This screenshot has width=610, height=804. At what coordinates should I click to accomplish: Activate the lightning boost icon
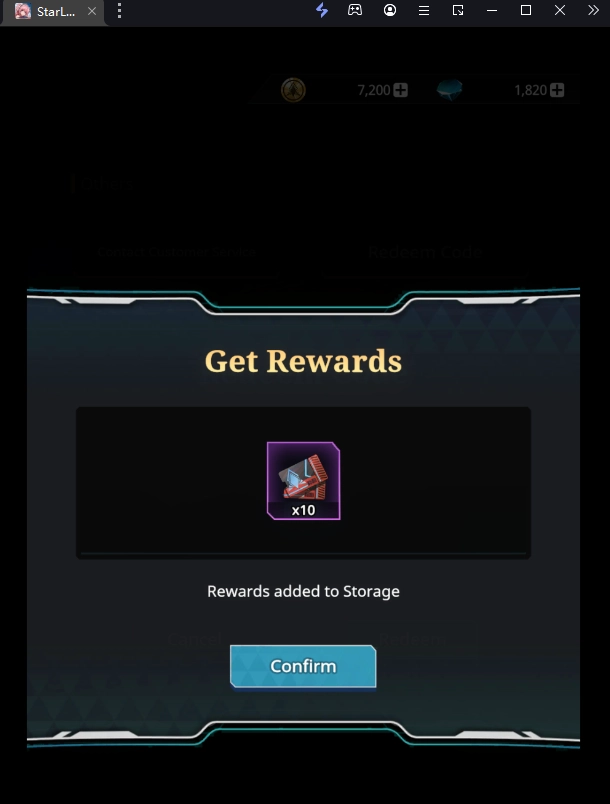(322, 10)
